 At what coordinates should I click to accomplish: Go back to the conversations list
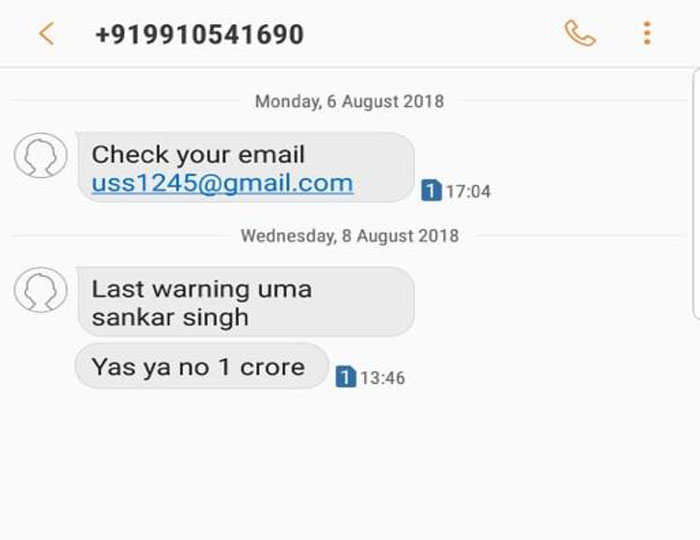pyautogui.click(x=45, y=34)
